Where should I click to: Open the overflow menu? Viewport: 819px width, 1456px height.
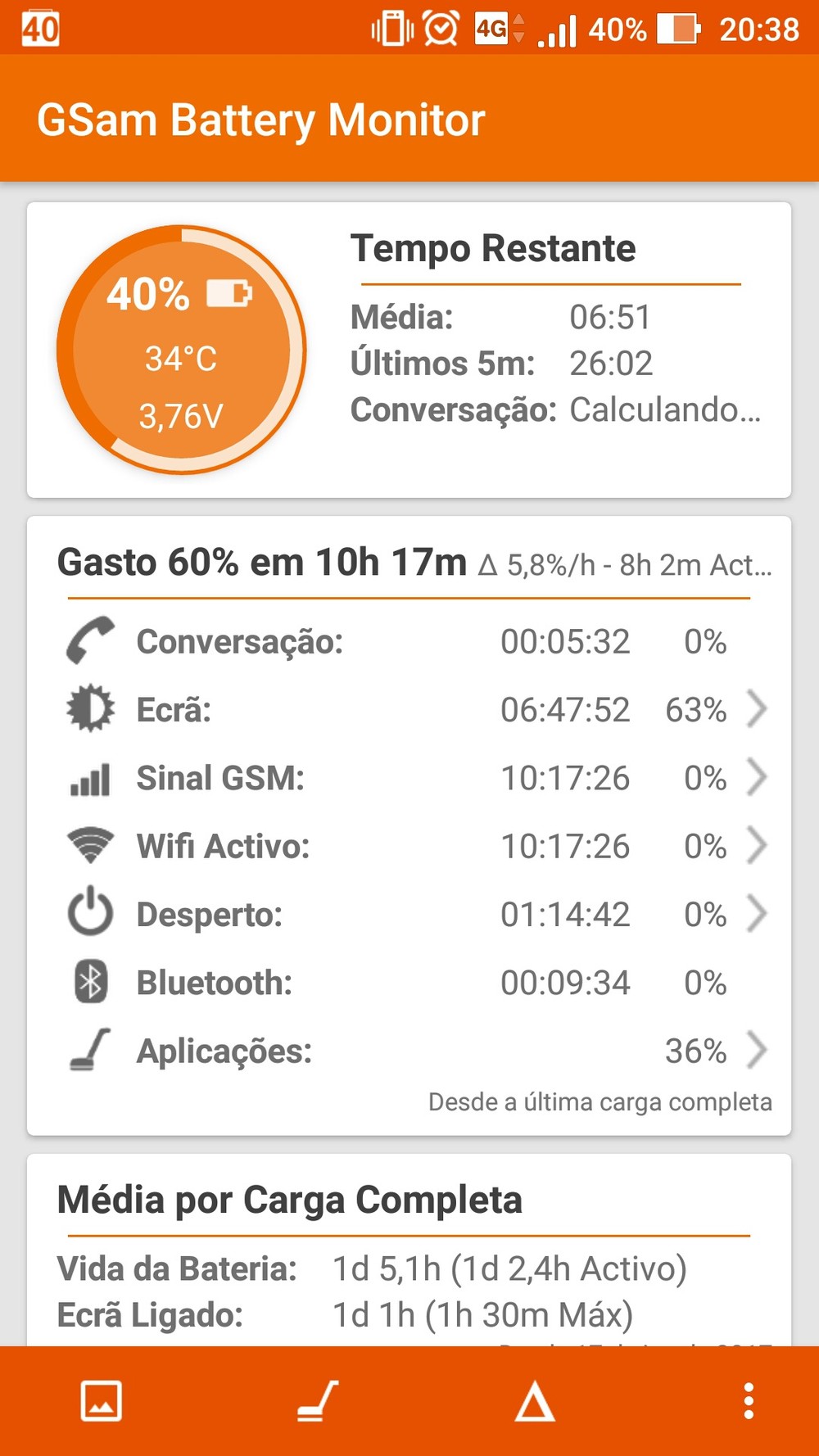(x=749, y=1401)
